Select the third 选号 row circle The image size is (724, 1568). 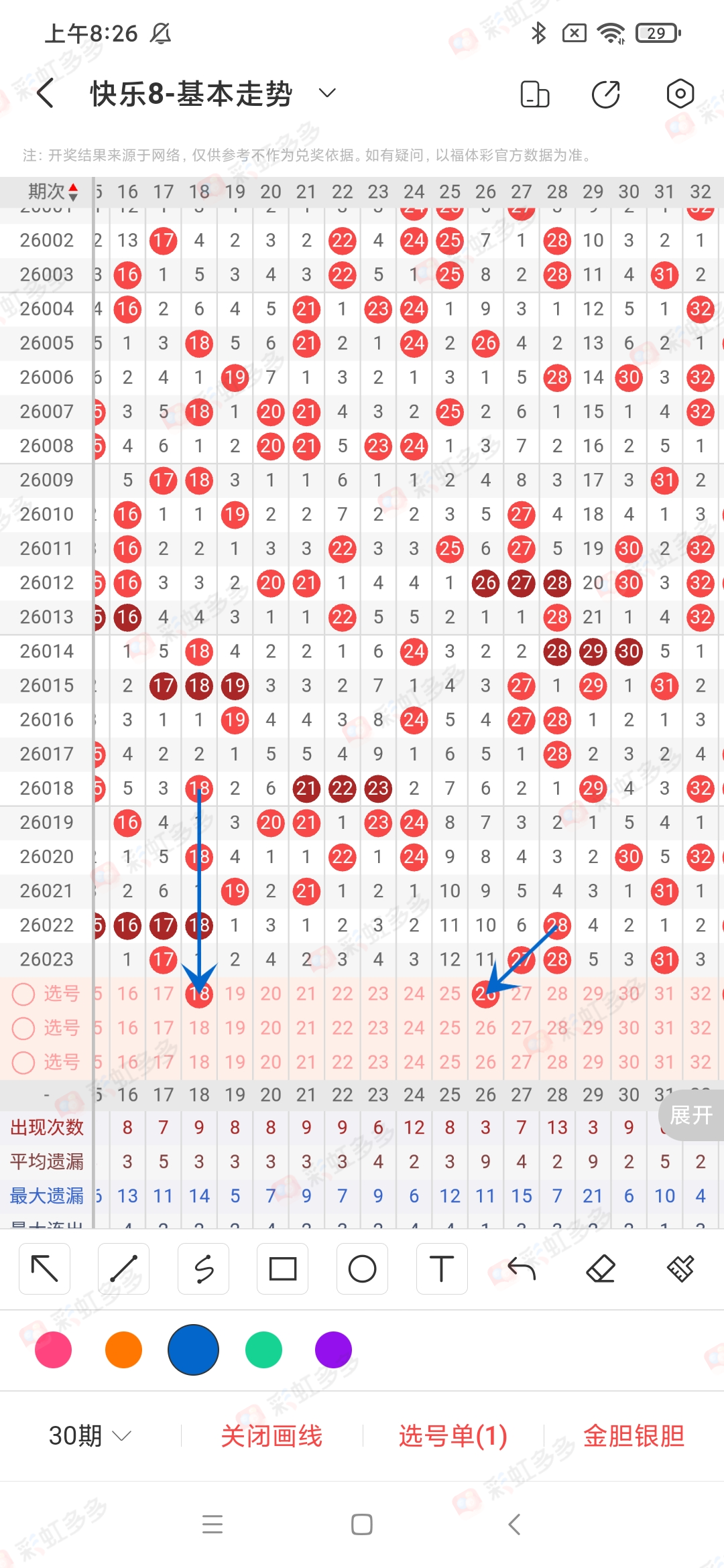[x=24, y=1062]
